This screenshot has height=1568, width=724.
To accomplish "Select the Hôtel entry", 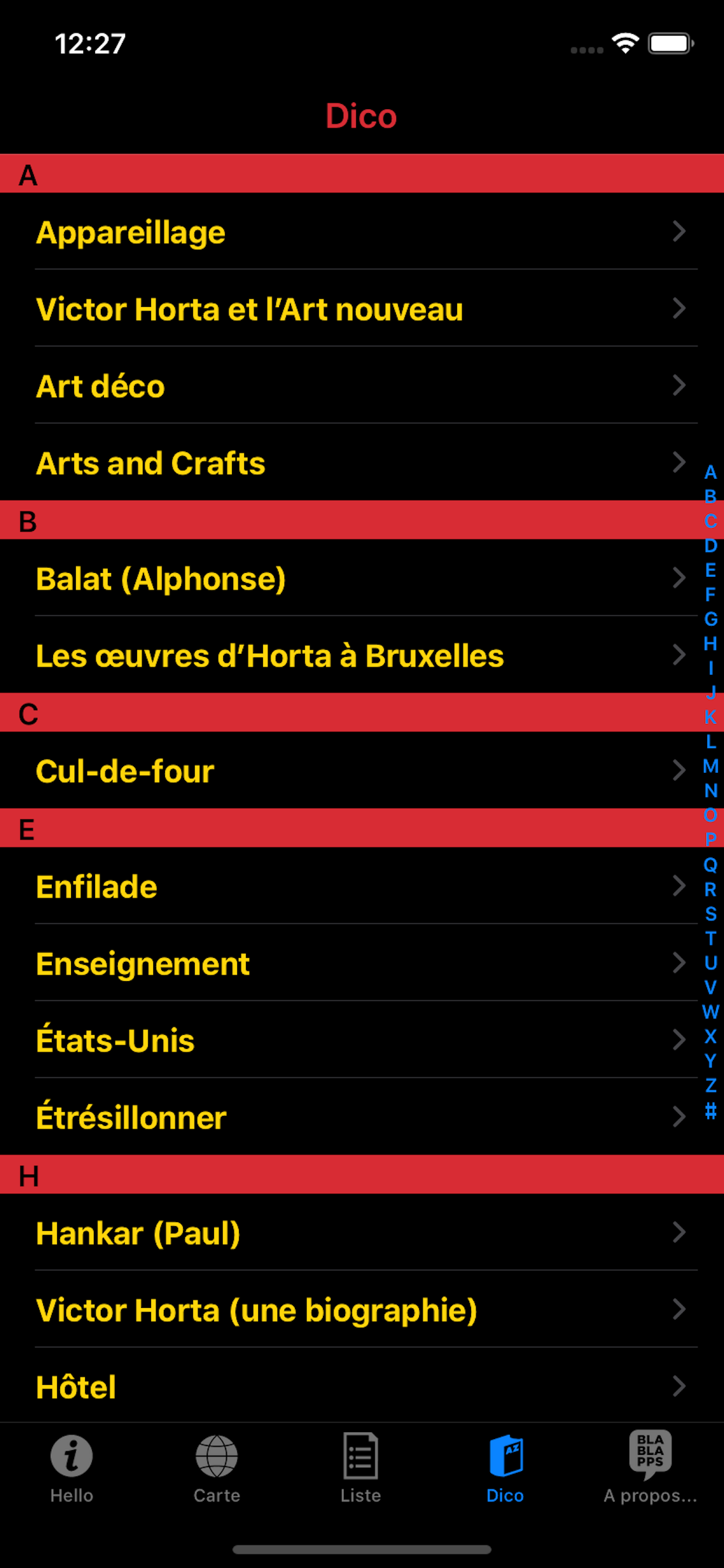I will [362, 1386].
